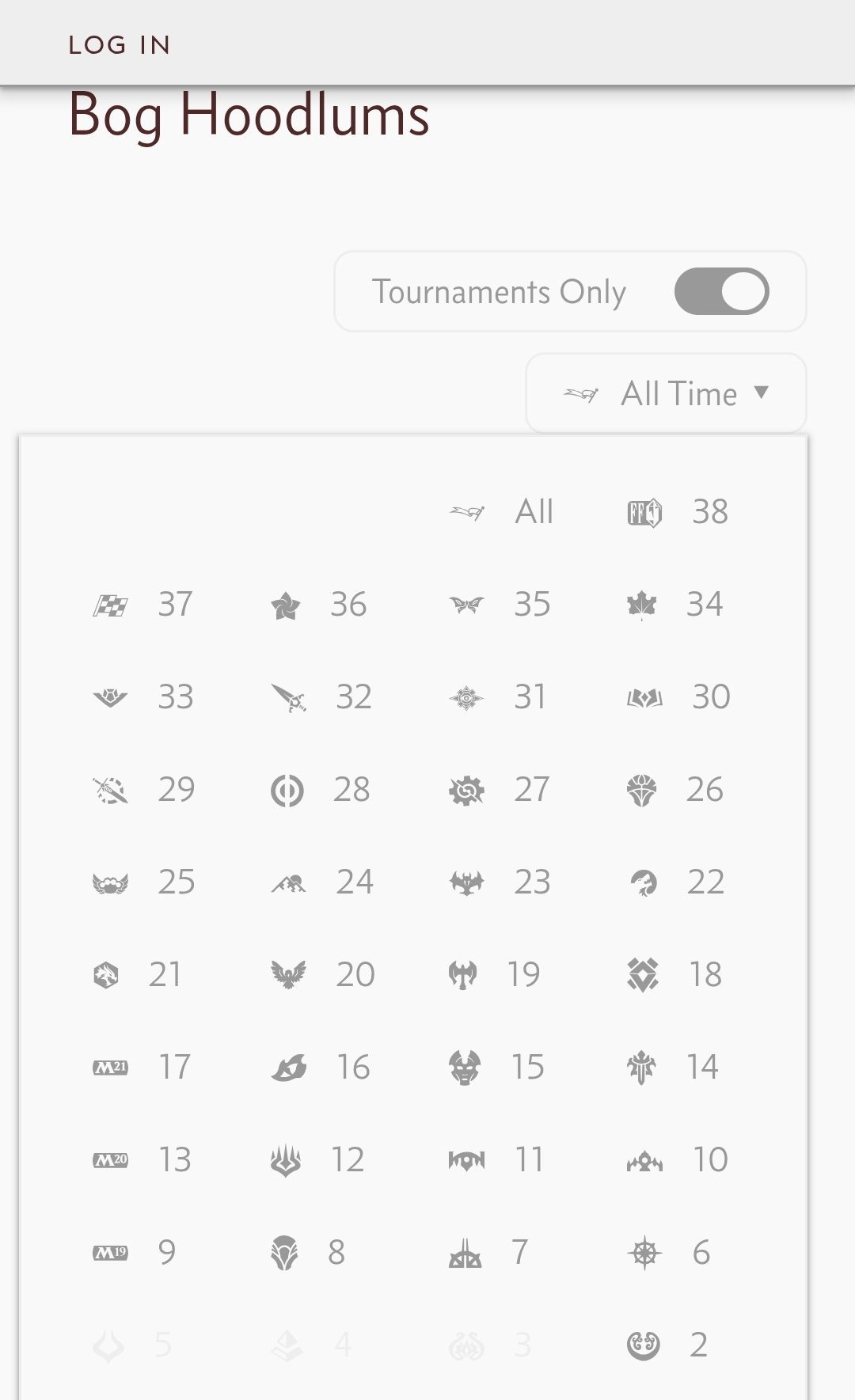Image resolution: width=855 pixels, height=1400 pixels.
Task: Select set 34 with maple leaf icon
Action: [x=675, y=605]
